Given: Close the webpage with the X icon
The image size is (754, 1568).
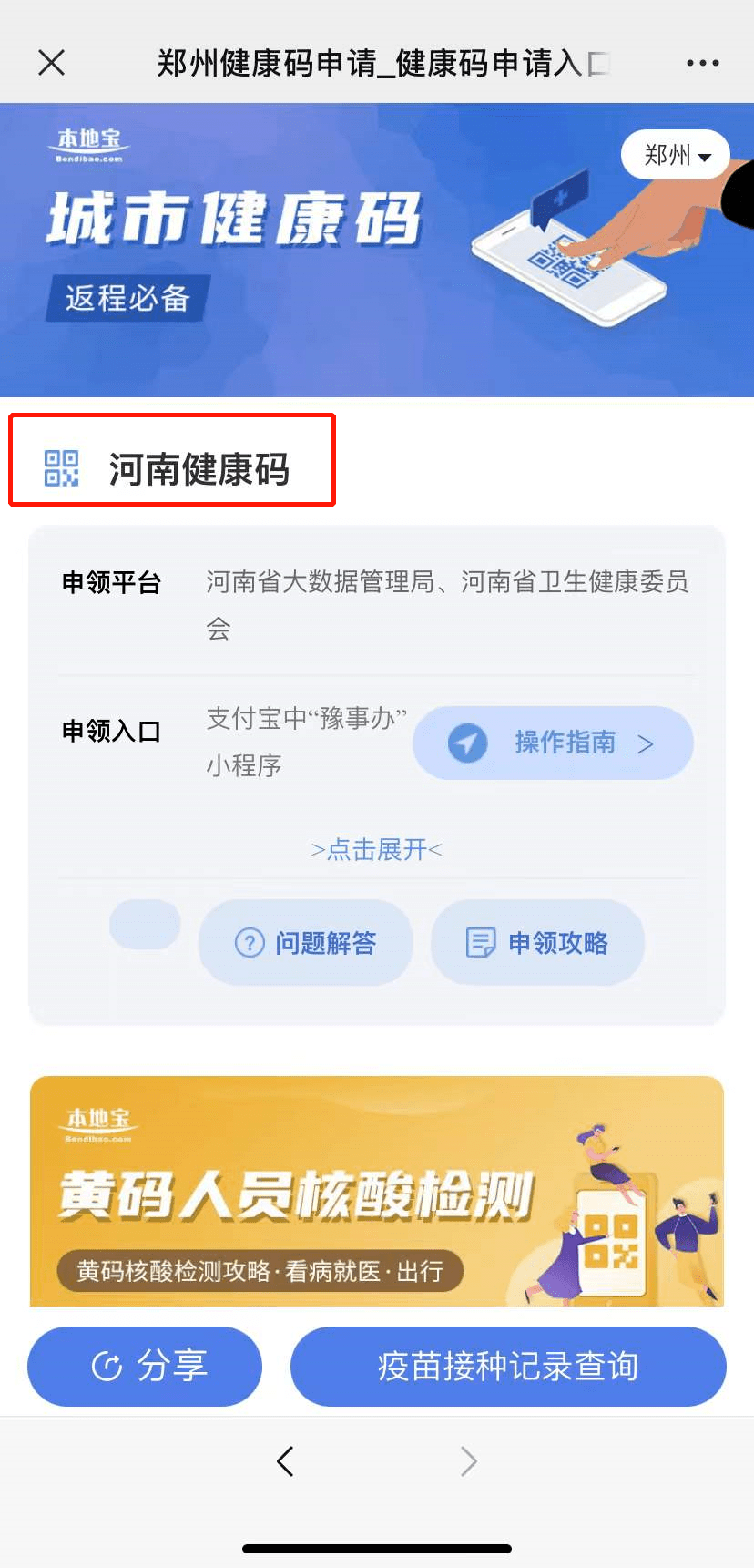Looking at the screenshot, I should click(52, 63).
